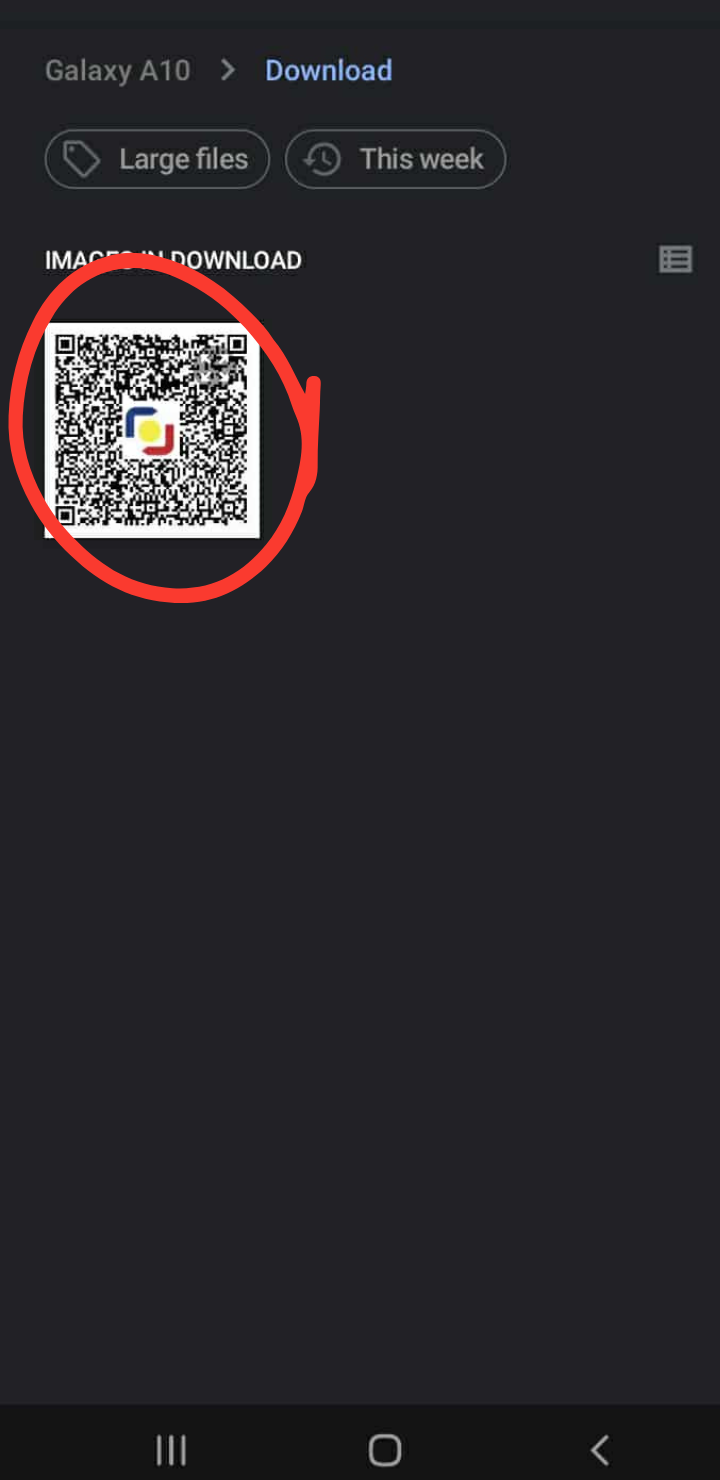Select the Download breadcrumb

coord(328,71)
